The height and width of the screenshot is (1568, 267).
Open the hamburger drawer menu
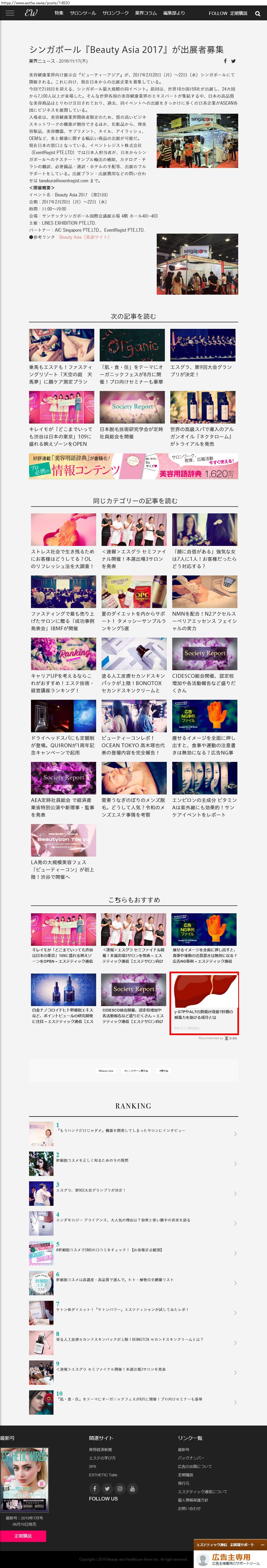[x=9, y=13]
